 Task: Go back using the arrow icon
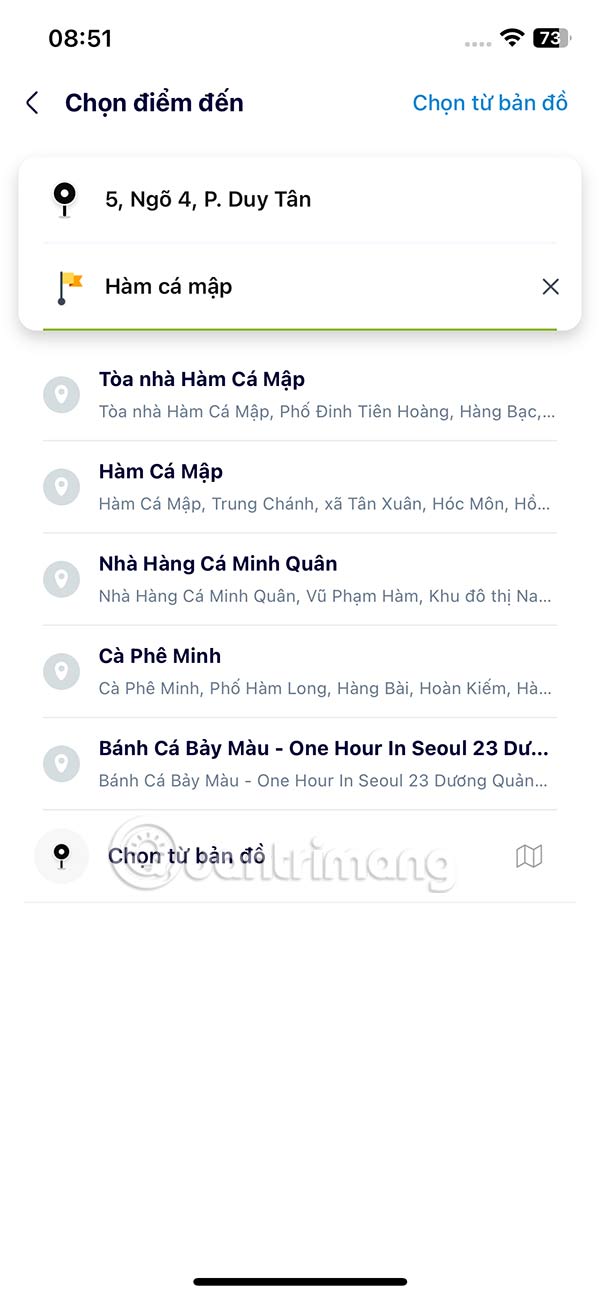tap(32, 103)
